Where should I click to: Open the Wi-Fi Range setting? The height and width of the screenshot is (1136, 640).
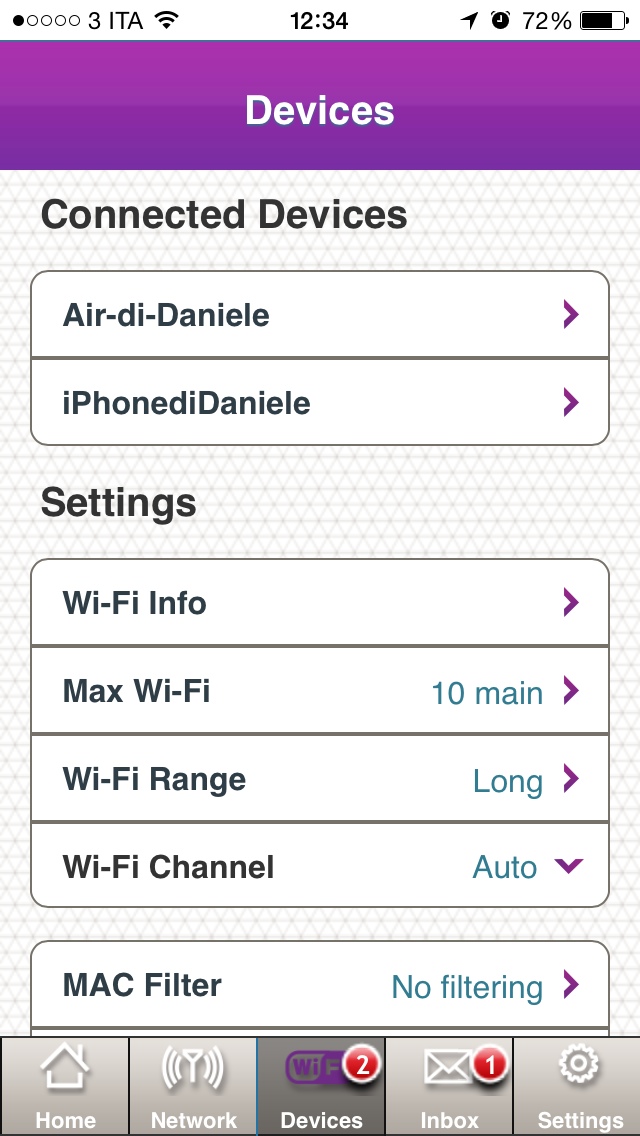pos(320,779)
